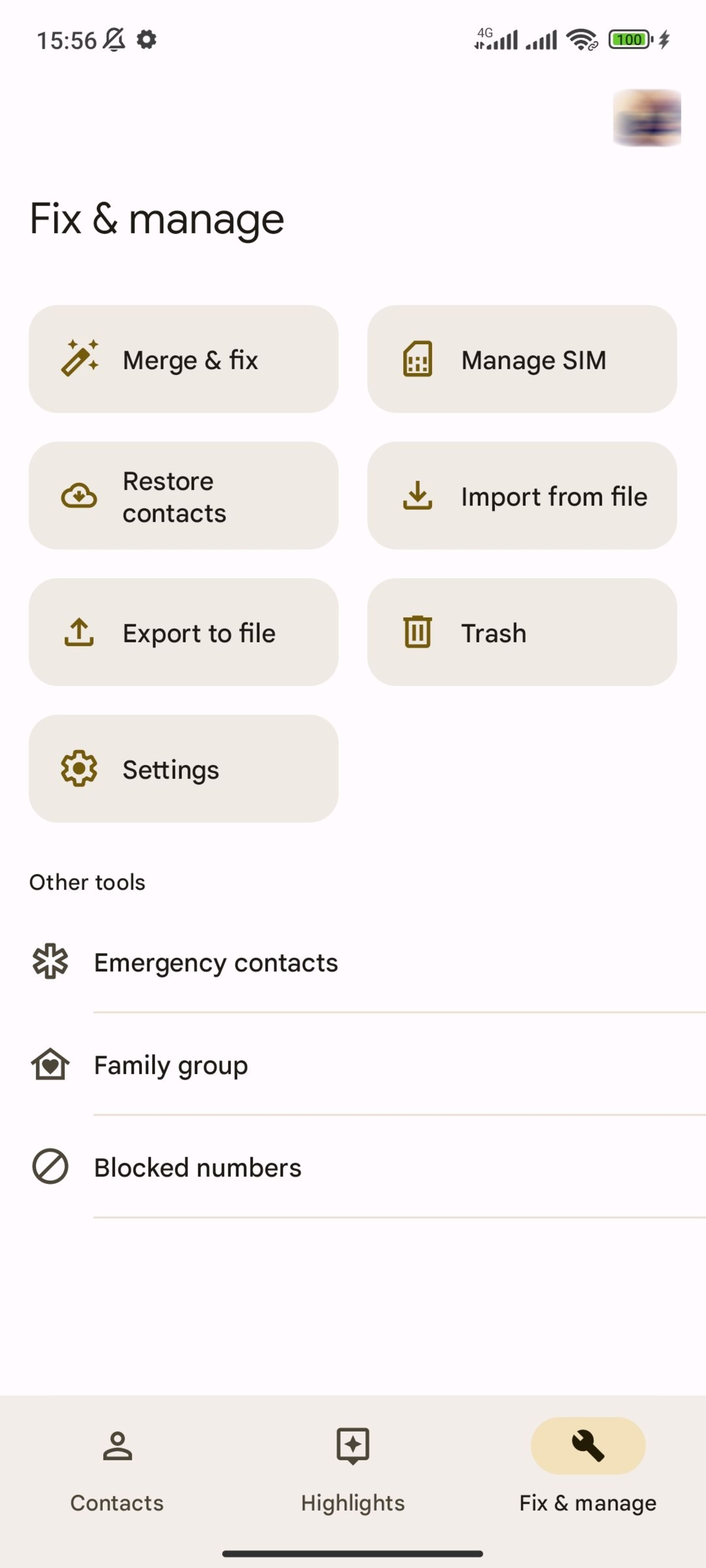Tap the Blocked numbers prohibition icon
Viewport: 706px width, 1568px height.
click(x=50, y=1167)
